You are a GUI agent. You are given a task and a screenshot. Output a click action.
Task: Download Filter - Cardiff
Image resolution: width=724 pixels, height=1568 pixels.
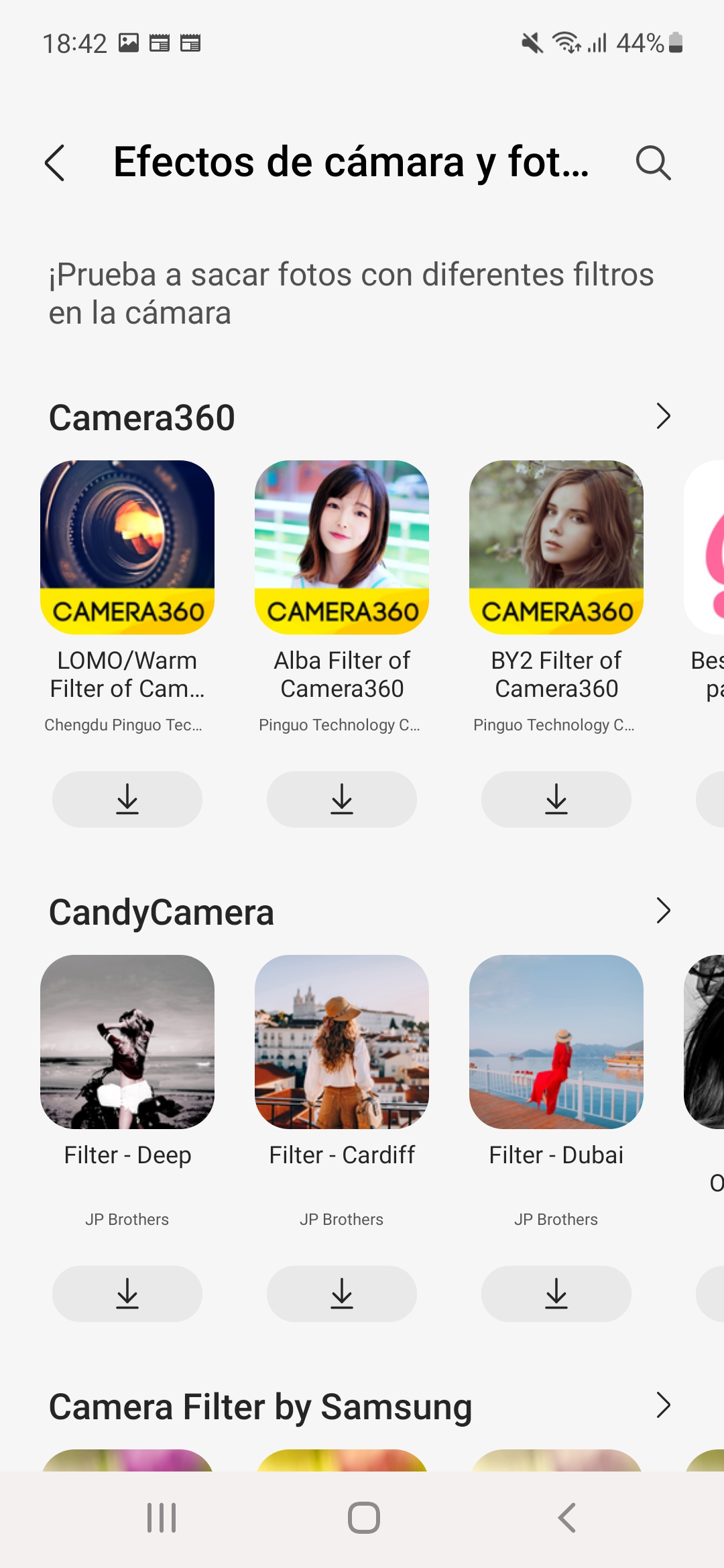(342, 1294)
